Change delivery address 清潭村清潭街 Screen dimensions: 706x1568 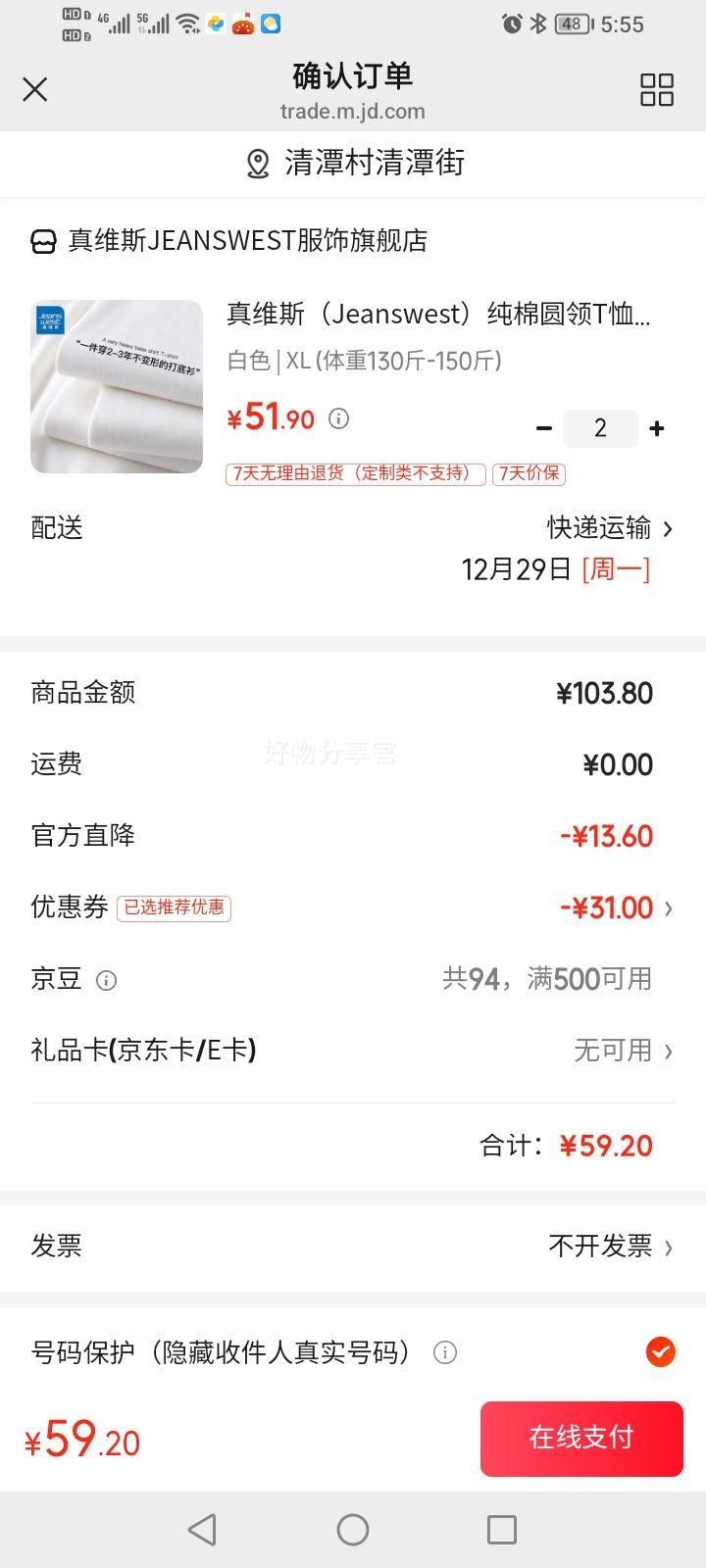coord(353,163)
